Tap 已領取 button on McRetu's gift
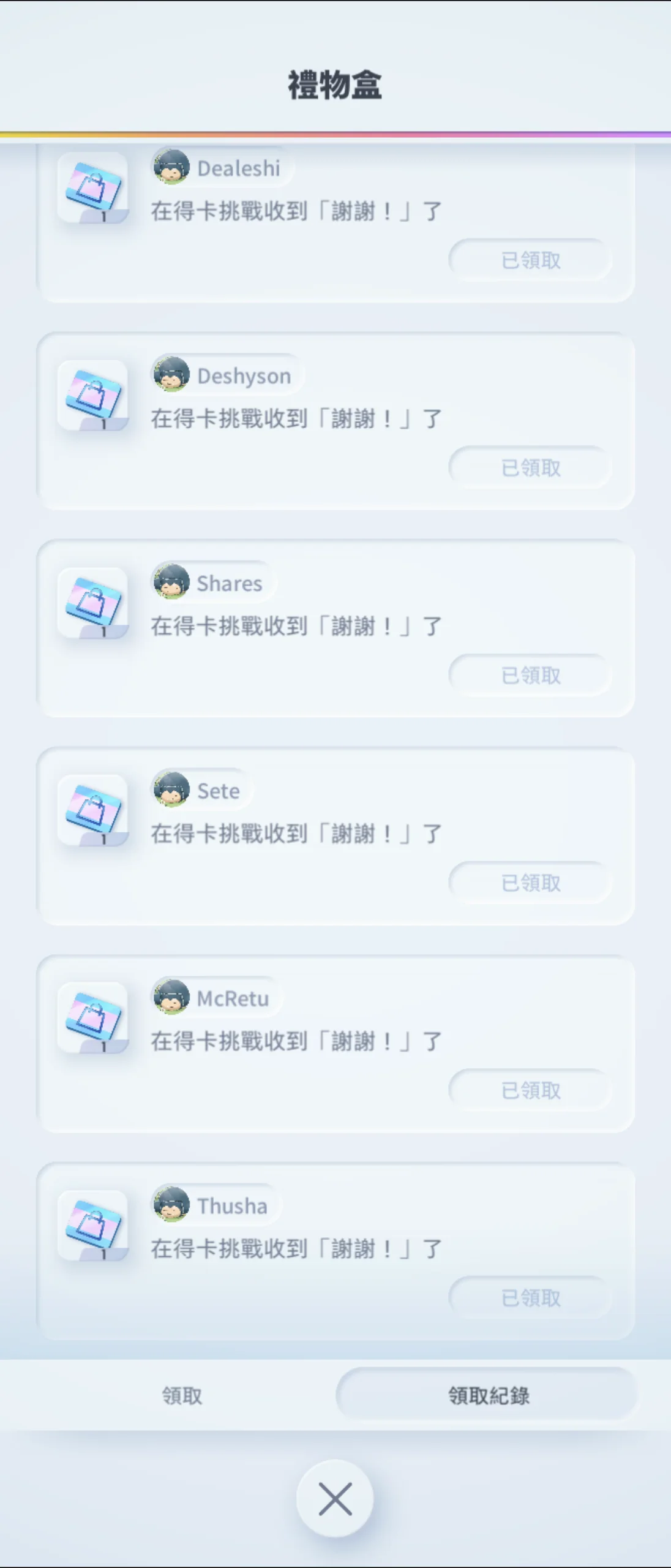 [530, 1090]
